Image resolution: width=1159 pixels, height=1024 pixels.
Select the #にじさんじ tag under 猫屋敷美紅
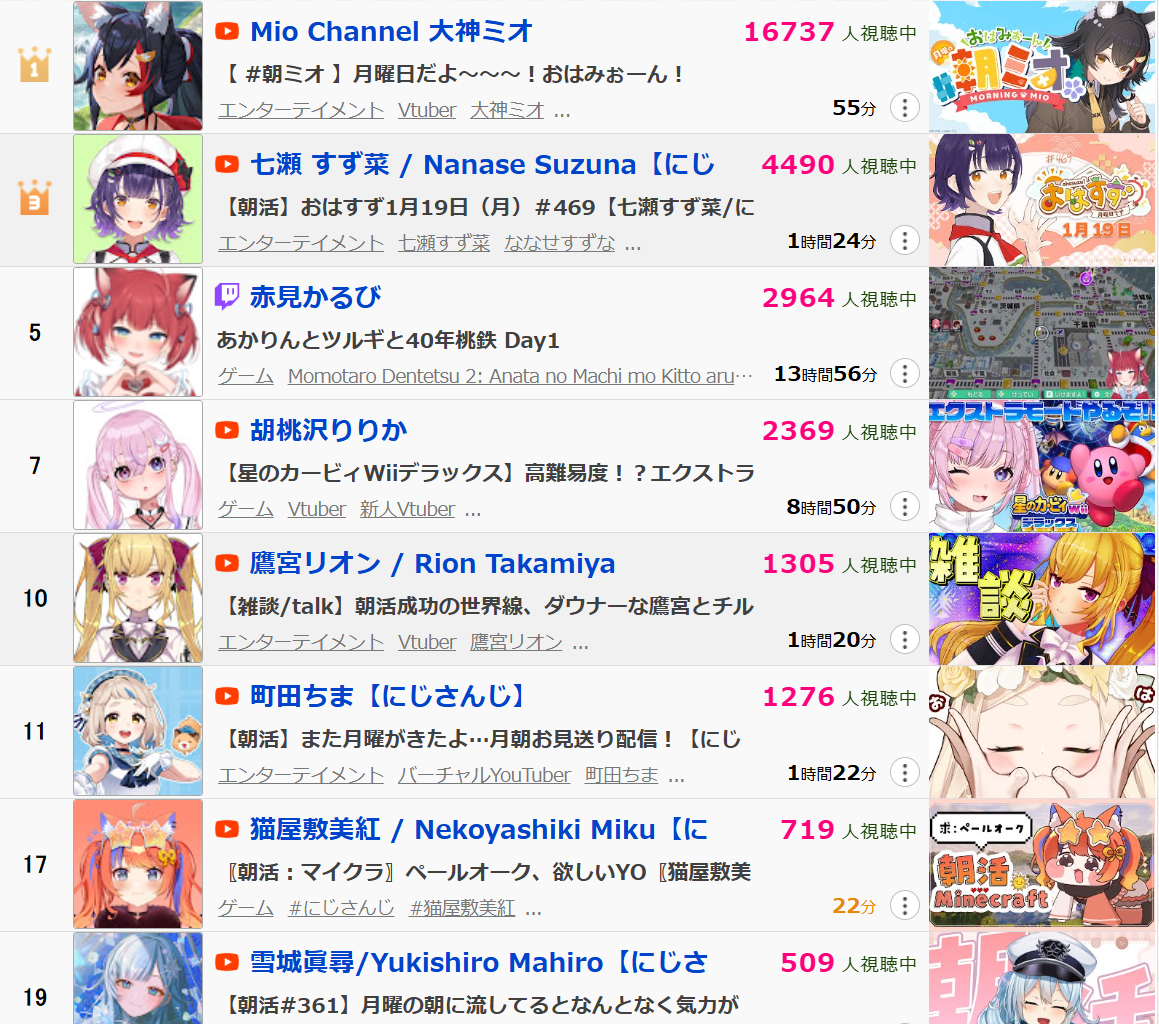[x=341, y=908]
